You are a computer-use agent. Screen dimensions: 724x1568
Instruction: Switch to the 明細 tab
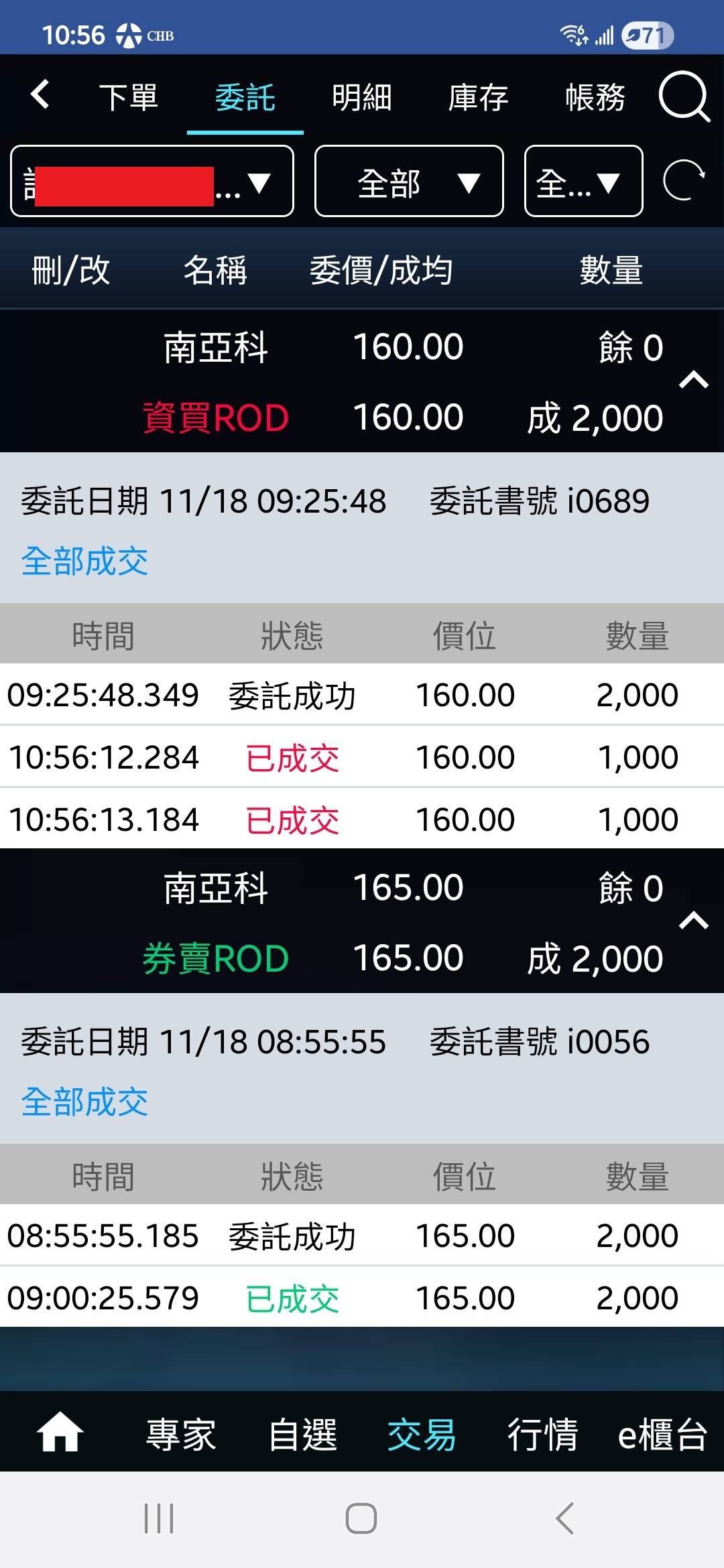tap(361, 97)
